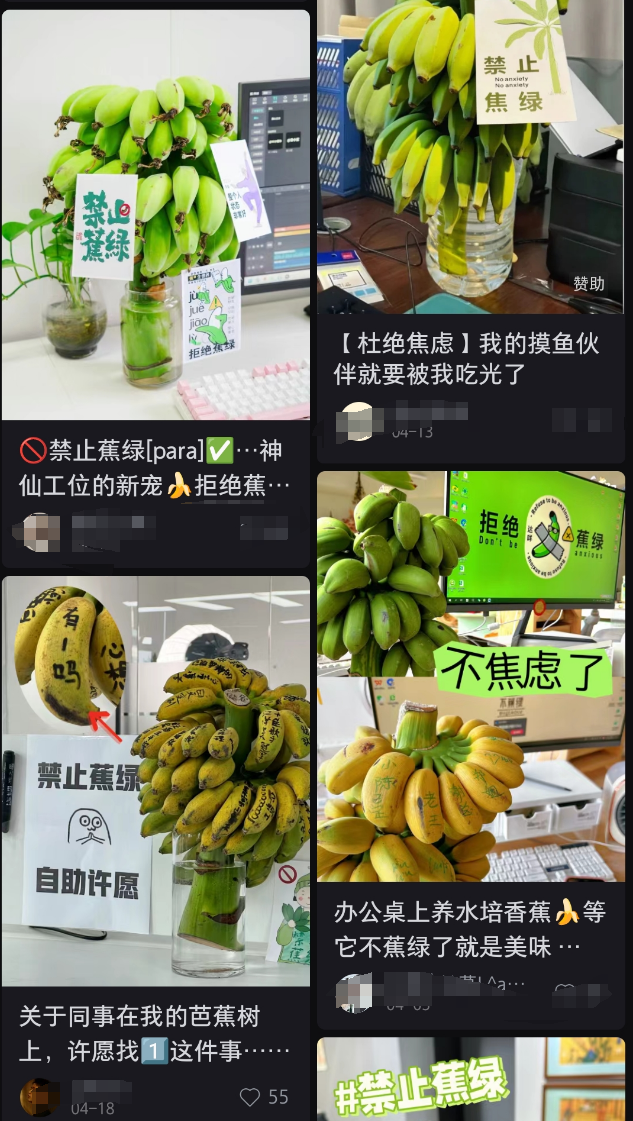This screenshot has width=633, height=1121.
Task: Open the 神仙工位的新宠 banana post
Action: click(155, 215)
